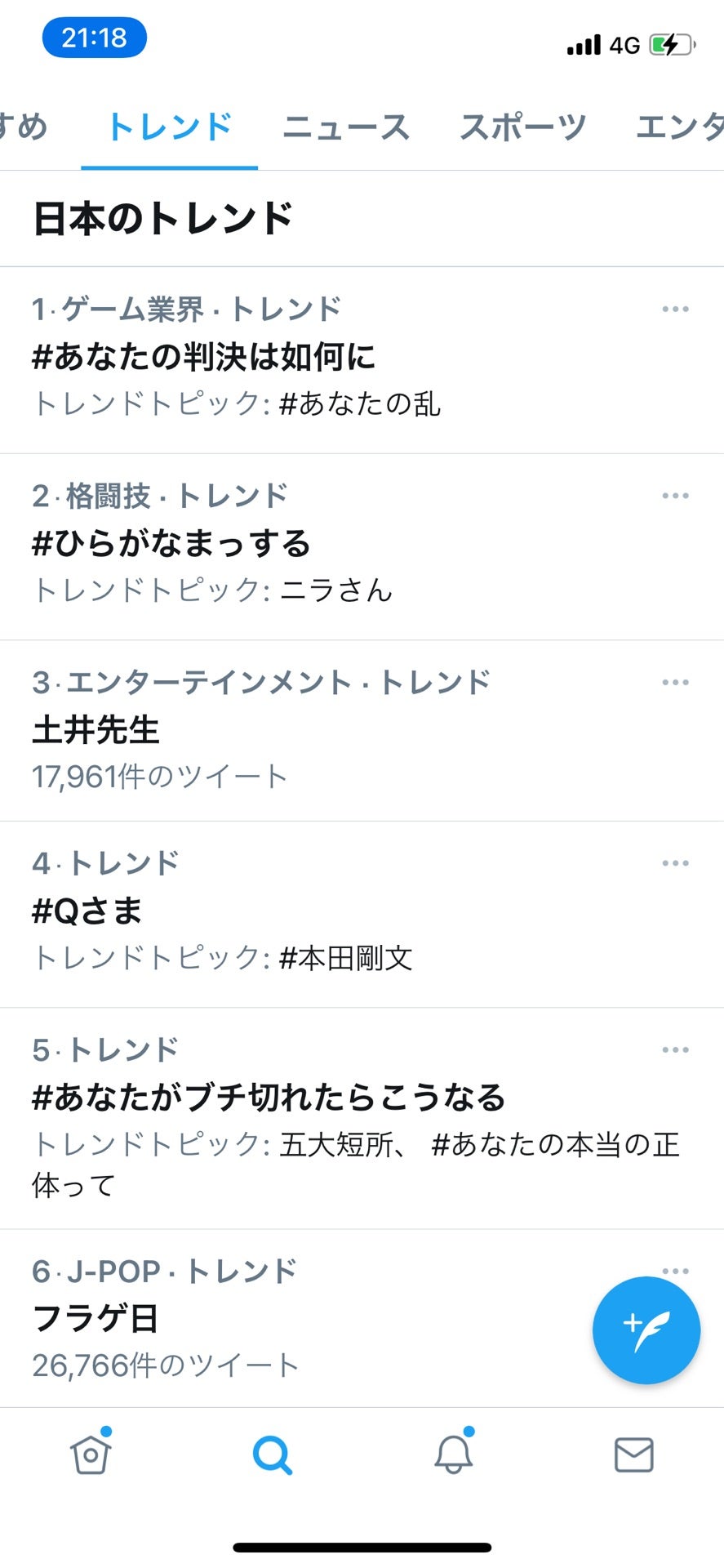Open the notifications bell tab
724x1568 pixels.
pyautogui.click(x=453, y=1454)
